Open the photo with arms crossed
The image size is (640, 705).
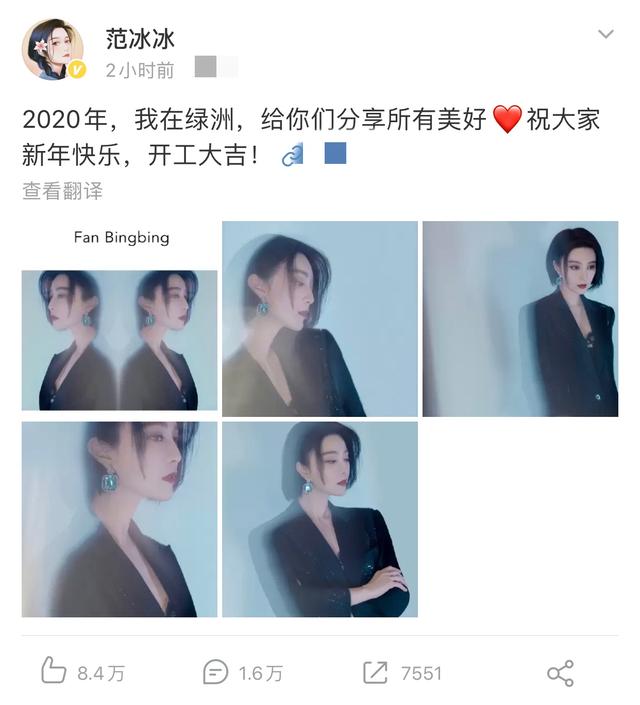coord(319,519)
